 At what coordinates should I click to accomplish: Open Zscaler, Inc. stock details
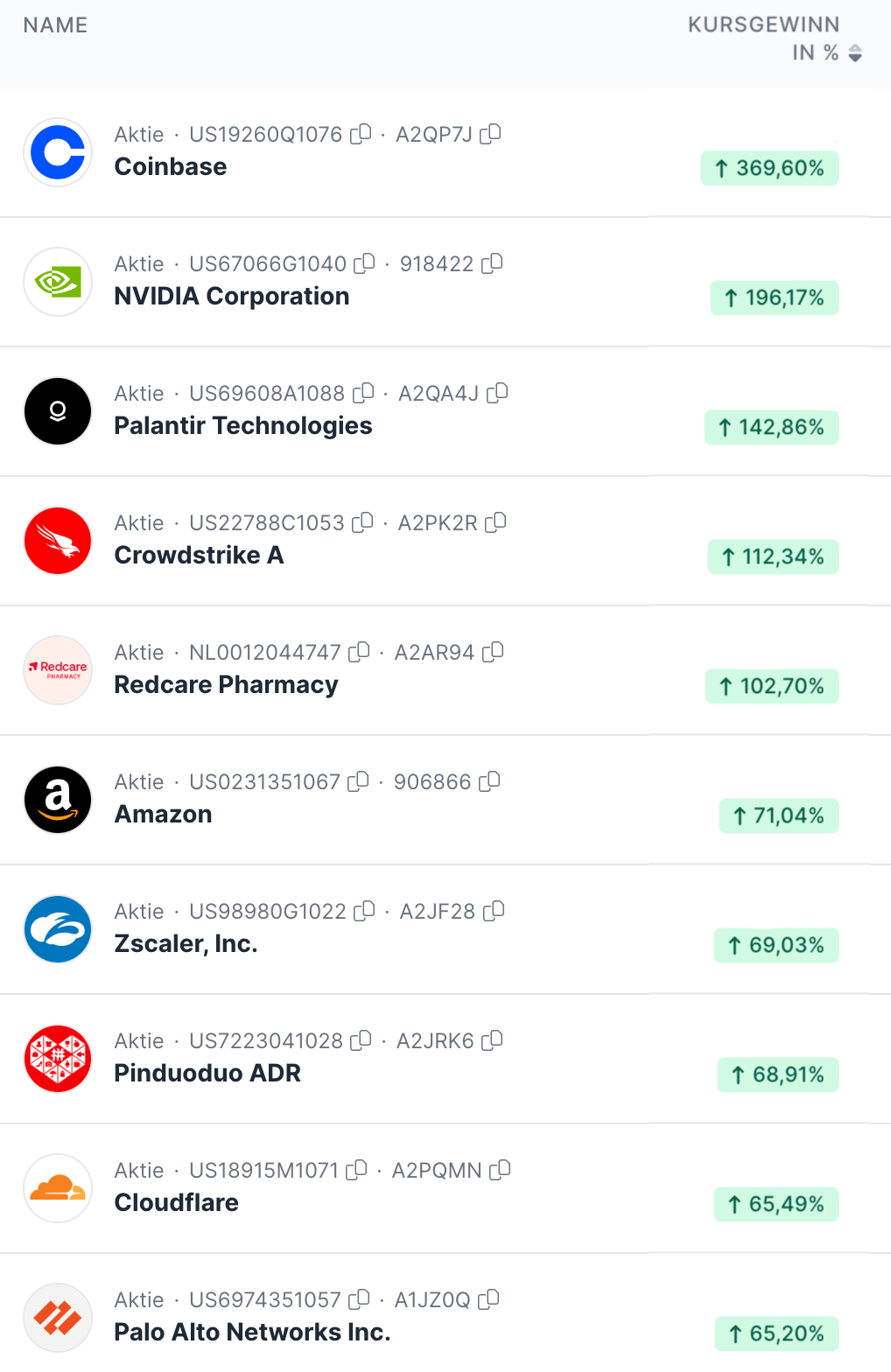(x=445, y=929)
